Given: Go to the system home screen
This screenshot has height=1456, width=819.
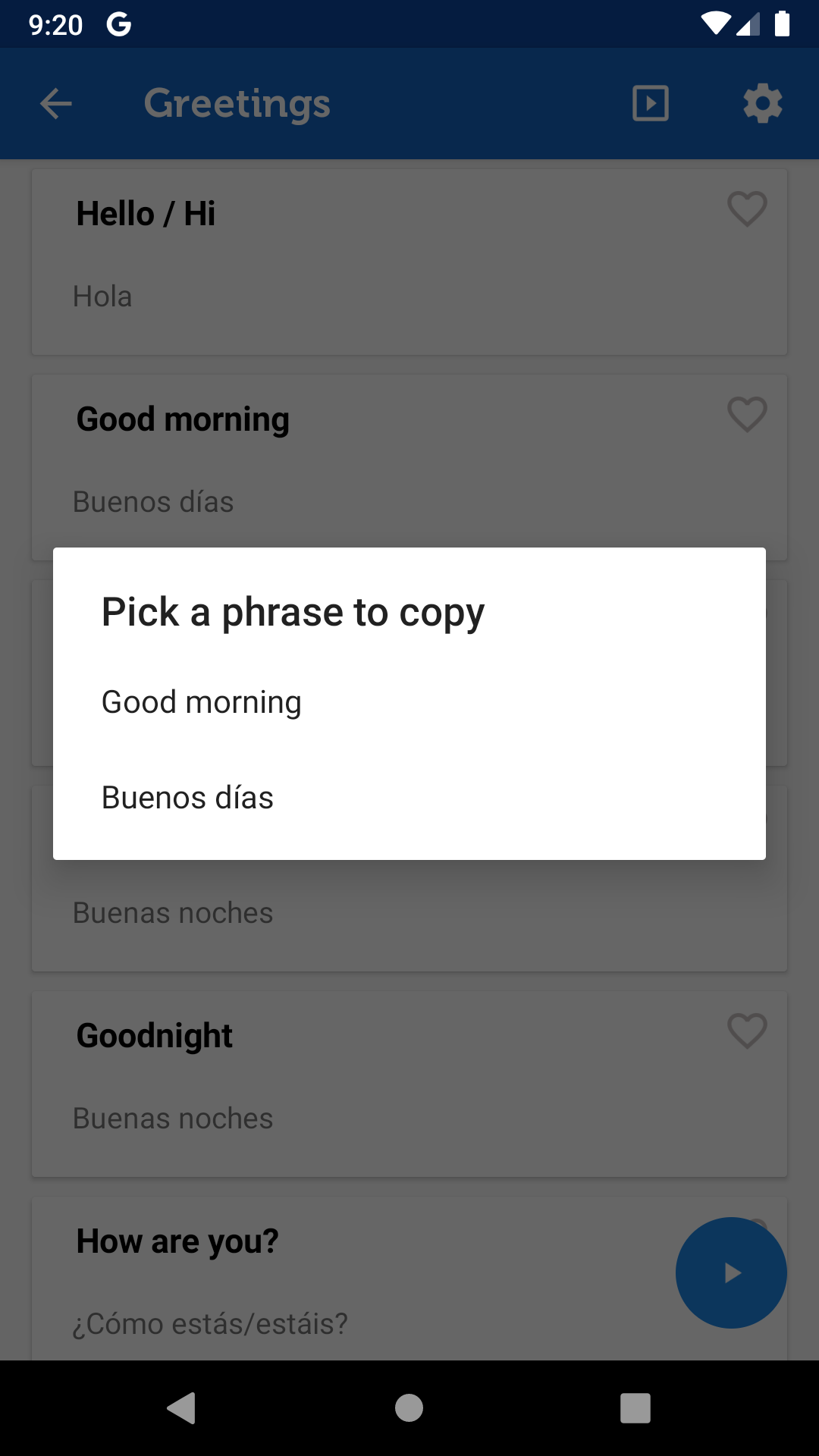Looking at the screenshot, I should click(x=409, y=1408).
